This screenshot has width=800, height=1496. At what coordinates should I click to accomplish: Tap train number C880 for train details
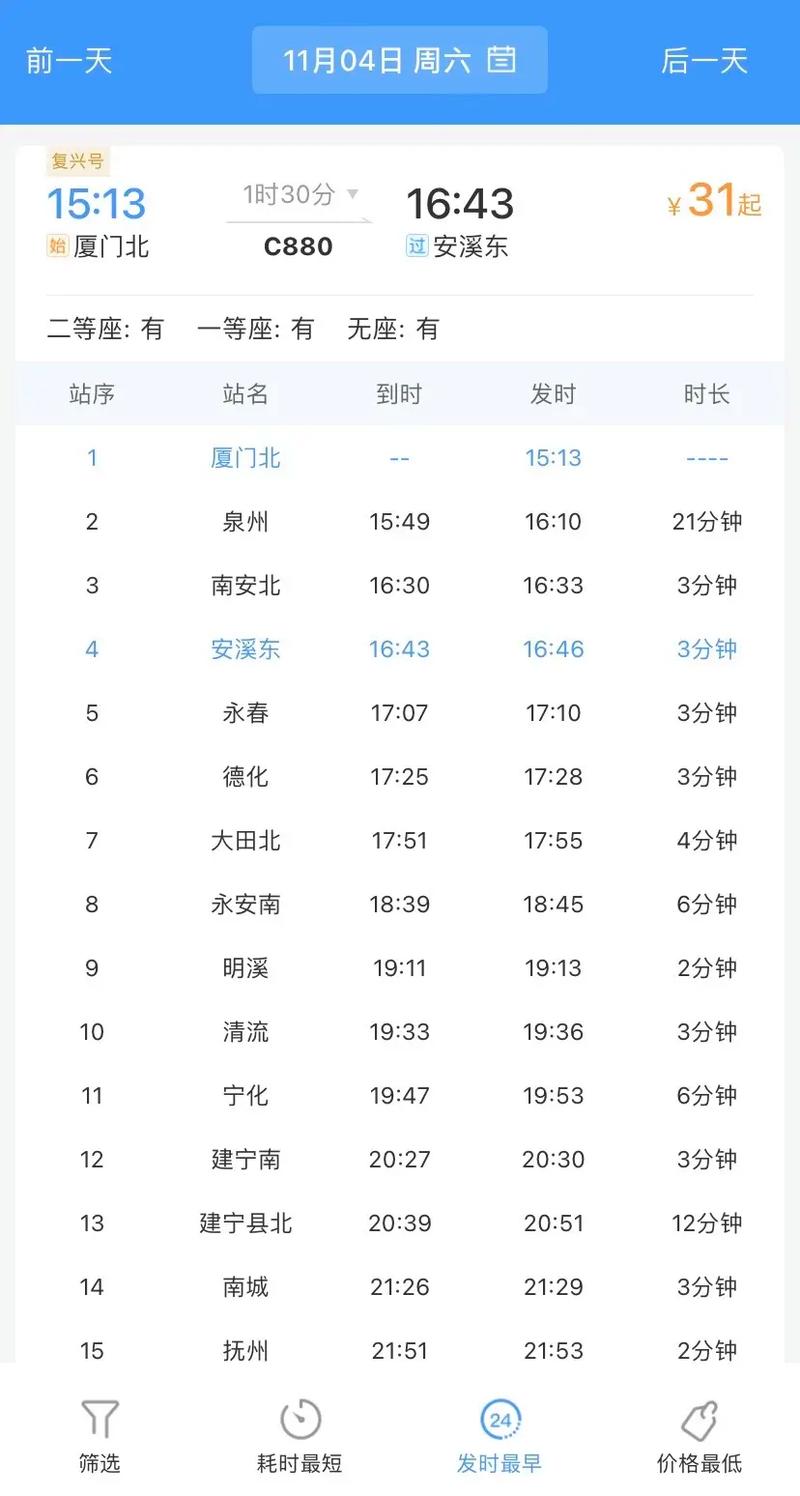[296, 246]
